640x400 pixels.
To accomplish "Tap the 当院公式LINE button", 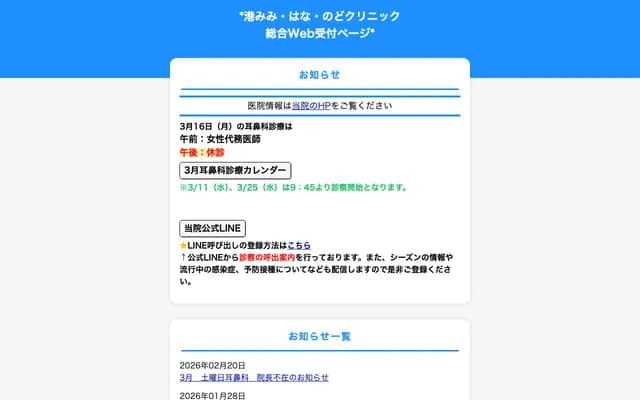I will tap(212, 229).
